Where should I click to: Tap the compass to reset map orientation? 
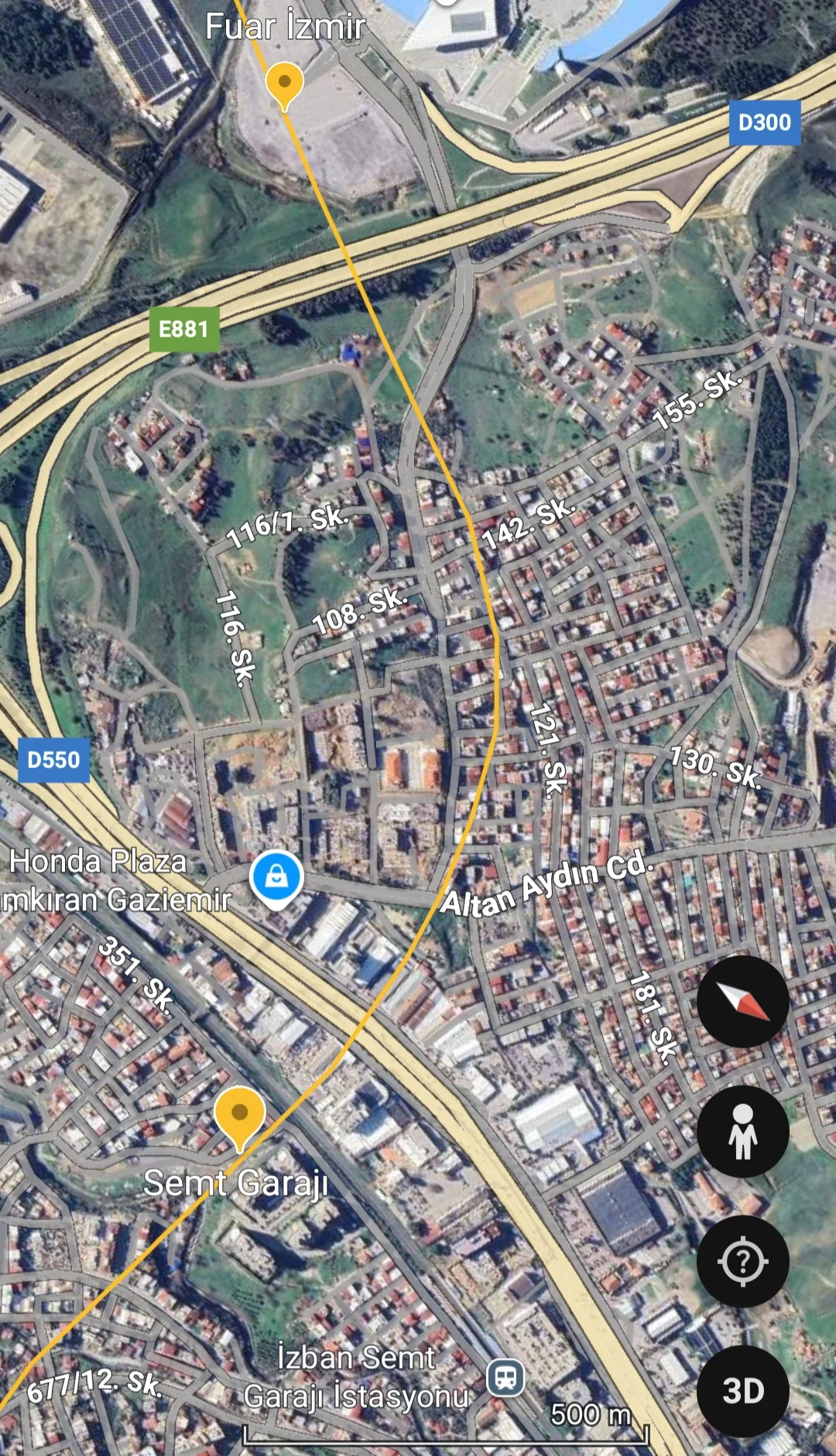click(742, 1001)
